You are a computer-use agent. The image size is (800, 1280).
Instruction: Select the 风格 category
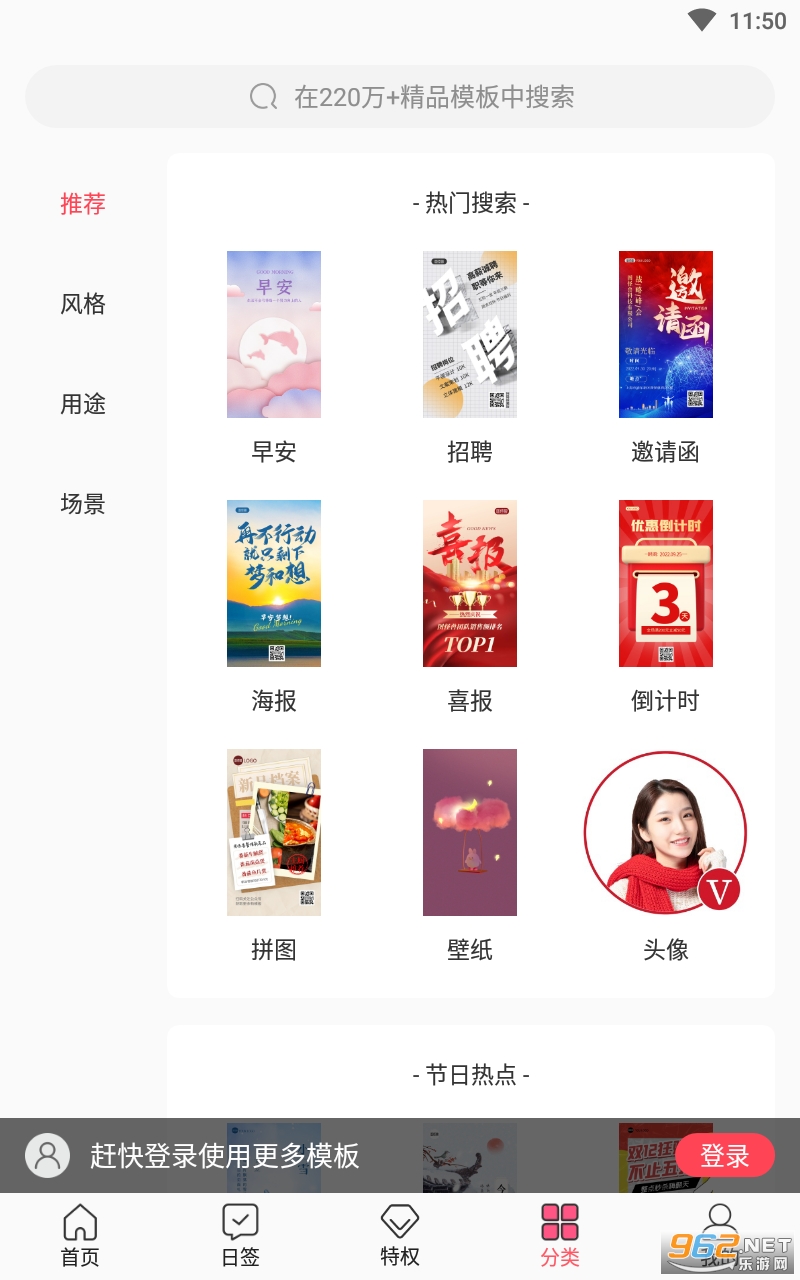coord(83,304)
